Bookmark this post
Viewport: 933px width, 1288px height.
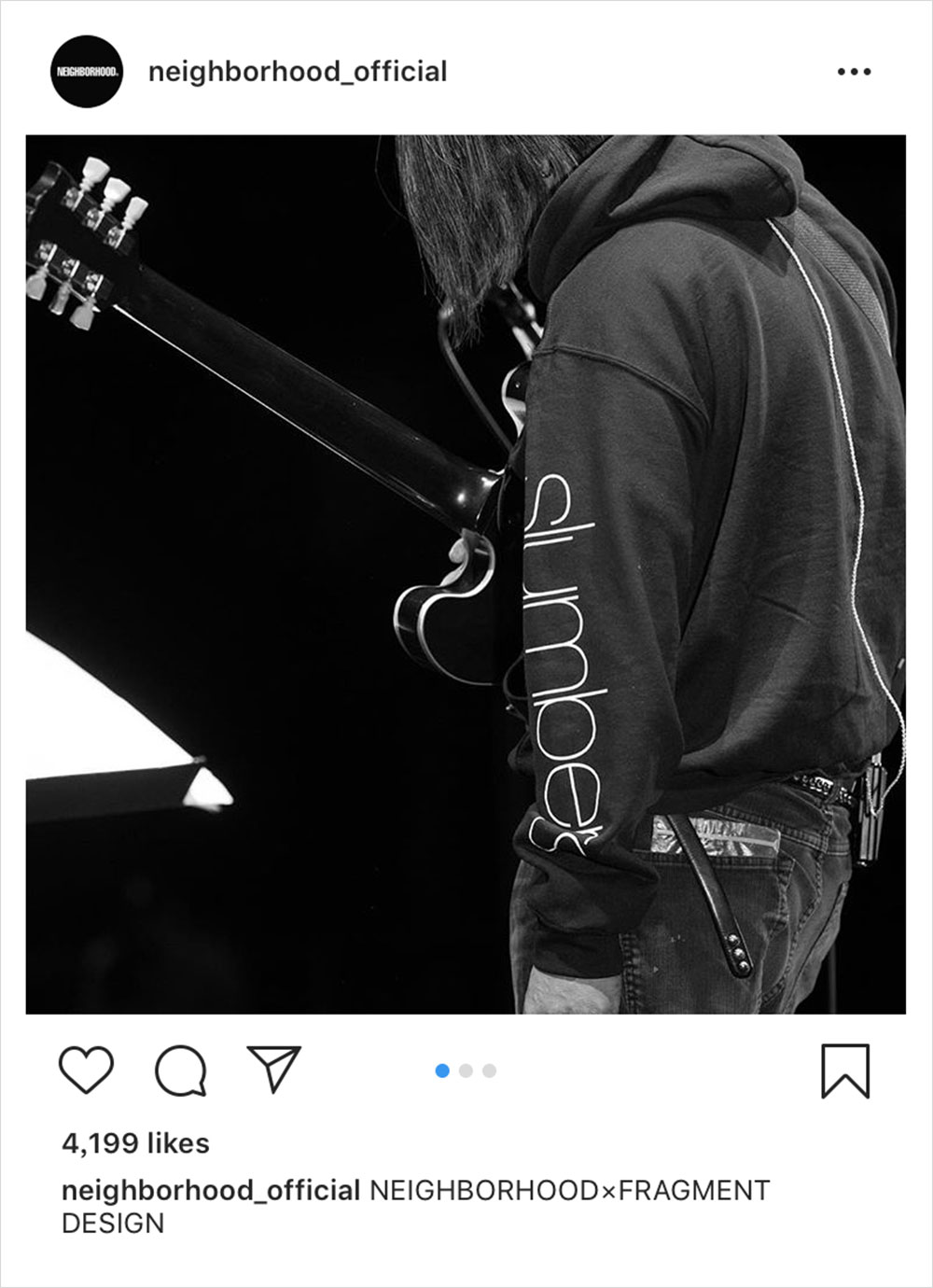[845, 1071]
